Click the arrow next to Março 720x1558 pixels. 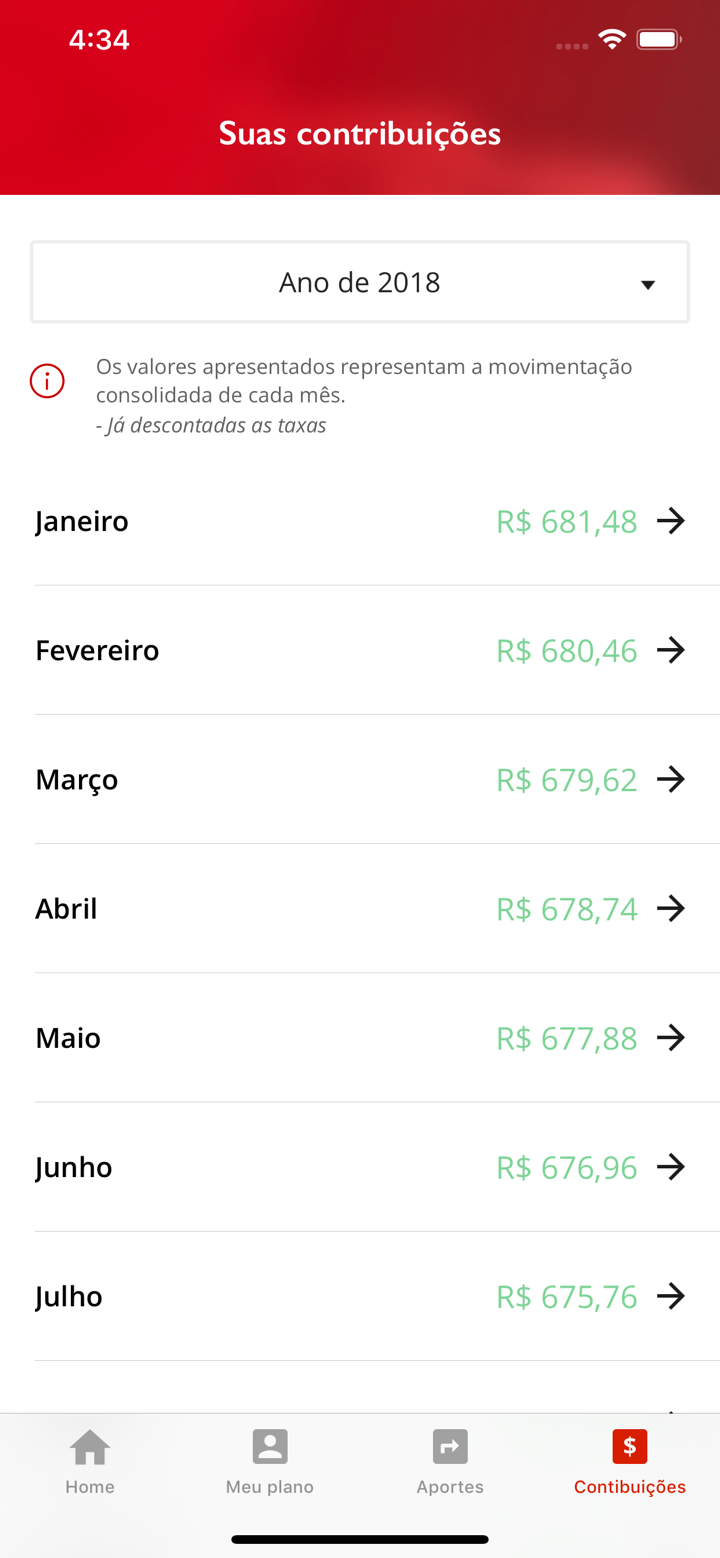673,779
